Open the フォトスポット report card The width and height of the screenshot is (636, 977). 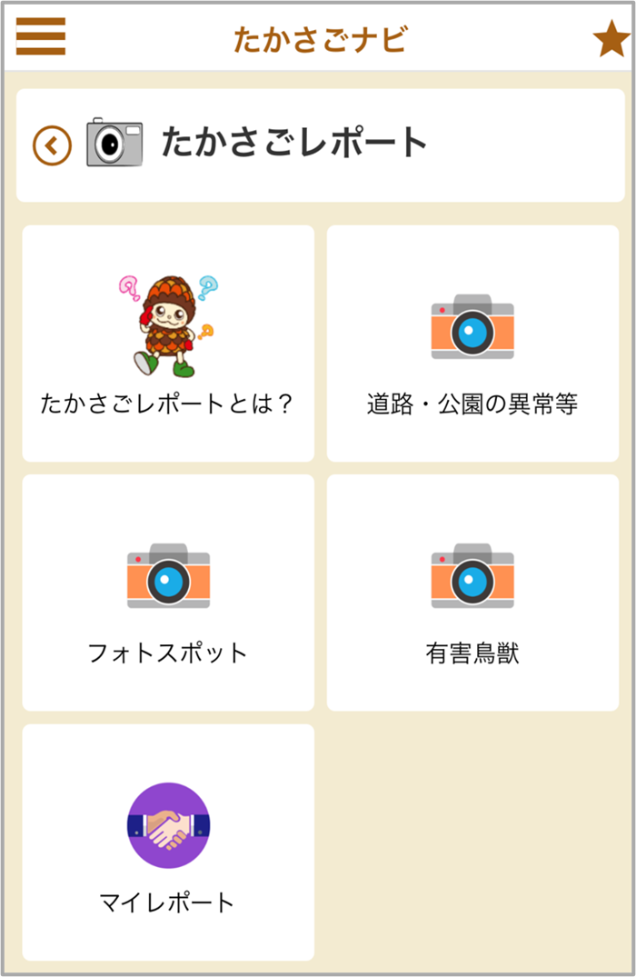pyautogui.click(x=168, y=593)
